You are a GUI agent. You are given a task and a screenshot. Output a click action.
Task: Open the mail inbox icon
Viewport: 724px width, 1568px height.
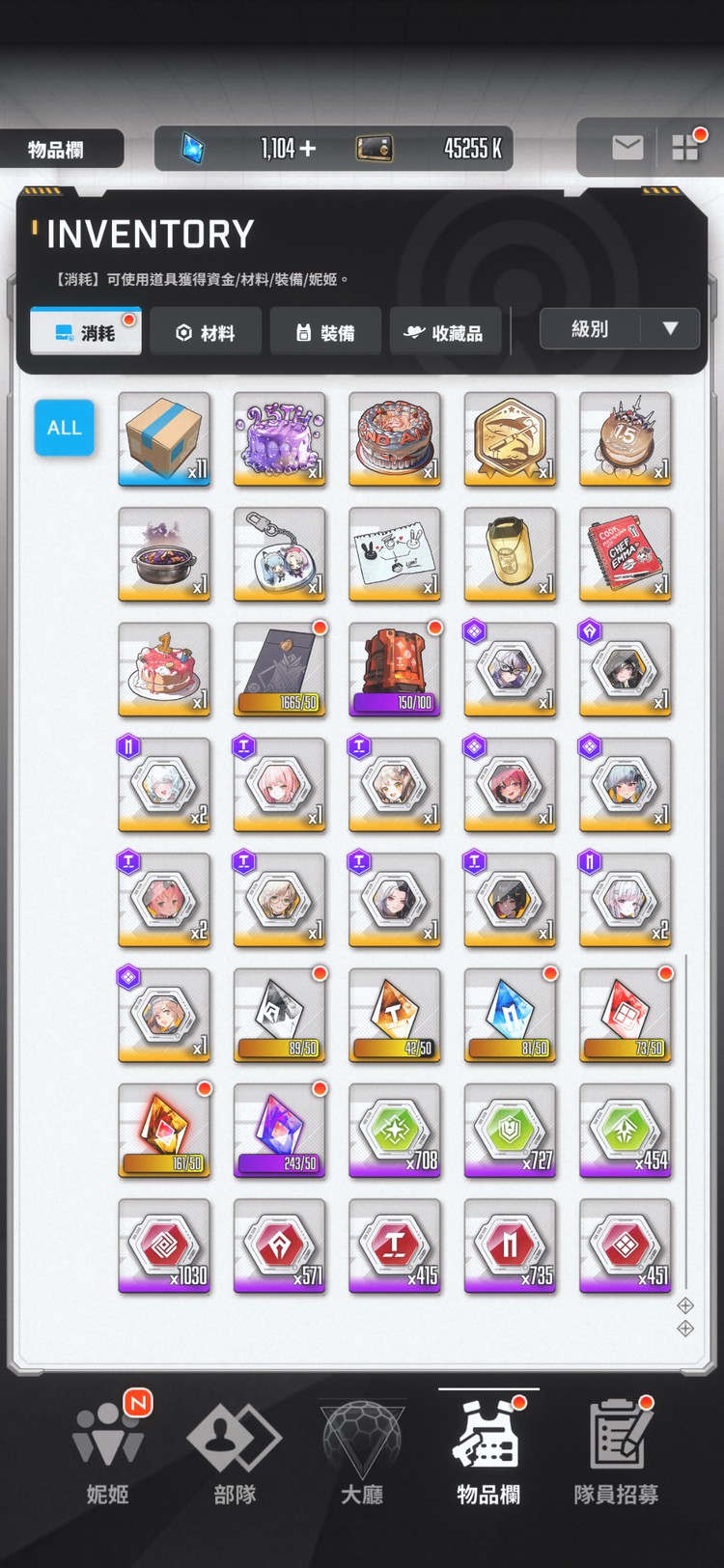[627, 148]
